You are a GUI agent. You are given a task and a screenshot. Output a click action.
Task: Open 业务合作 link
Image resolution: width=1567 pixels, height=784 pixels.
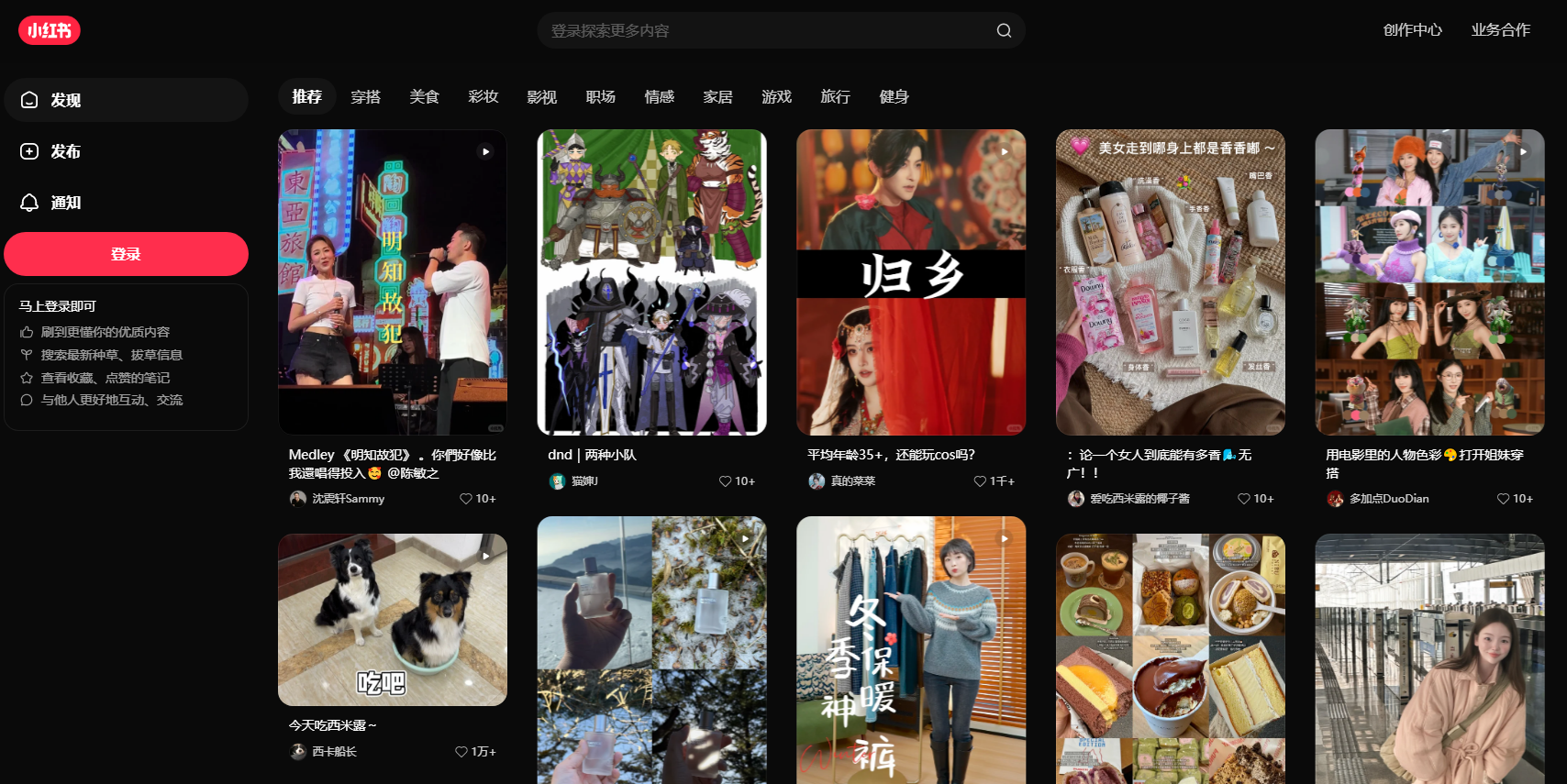[1500, 30]
